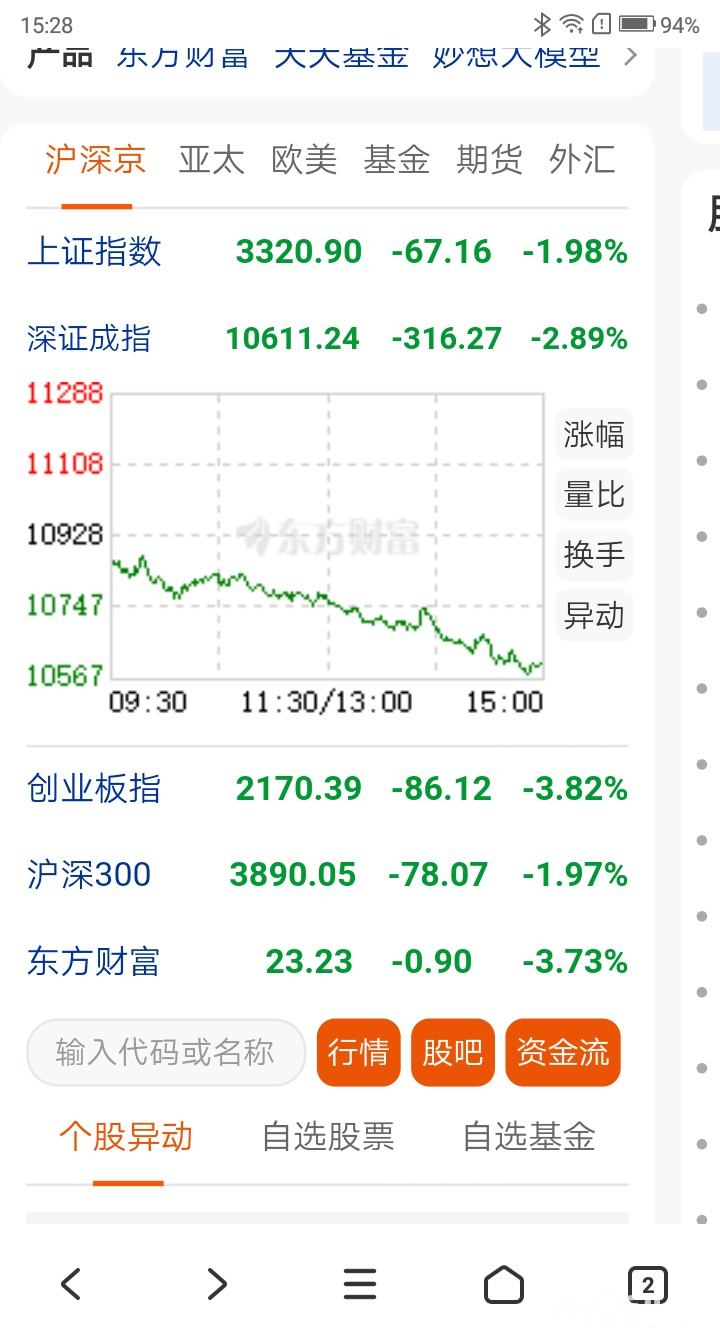Screen dimensions: 720x1344
Task: Tap the 量比 chip beside the chart
Action: pyautogui.click(x=594, y=495)
